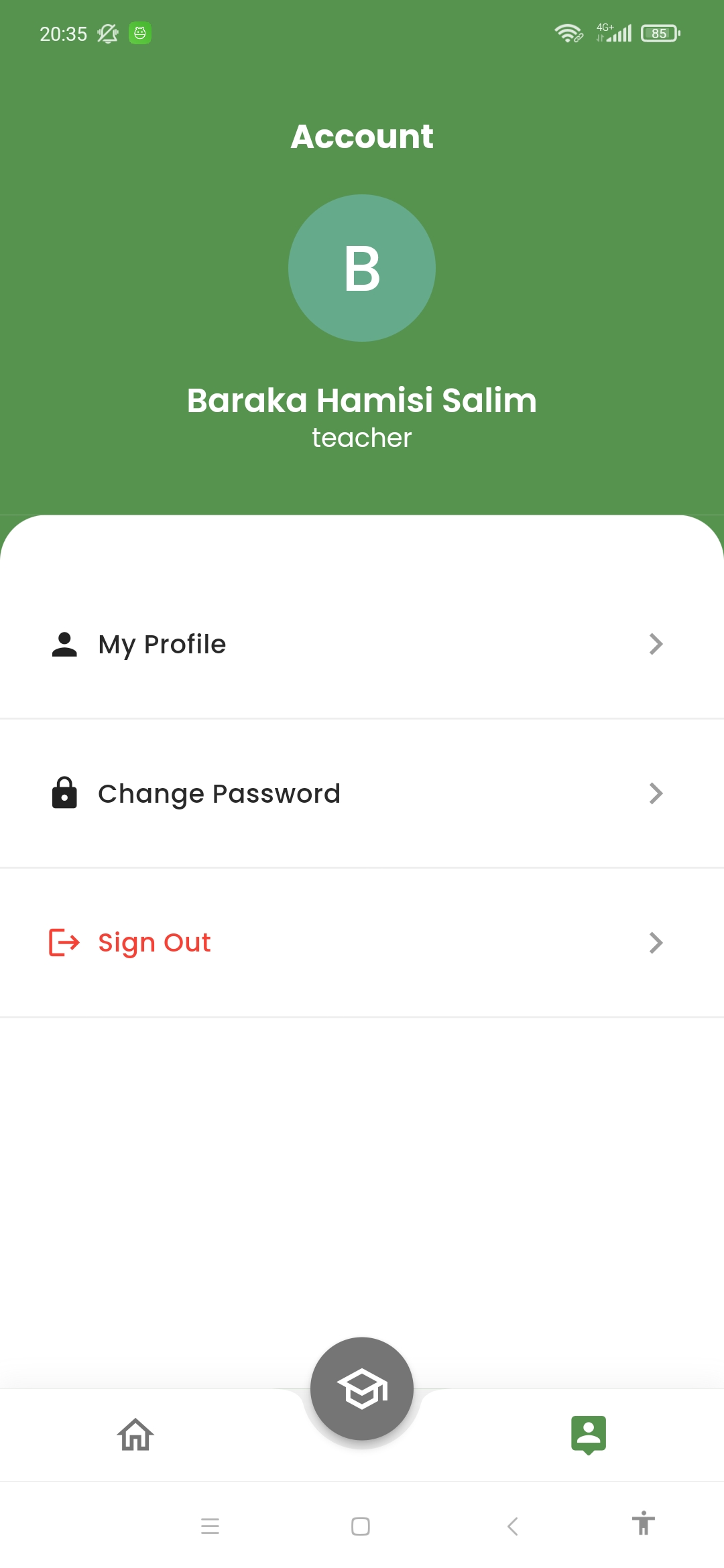
Task: Go to the home tab
Action: [135, 1435]
